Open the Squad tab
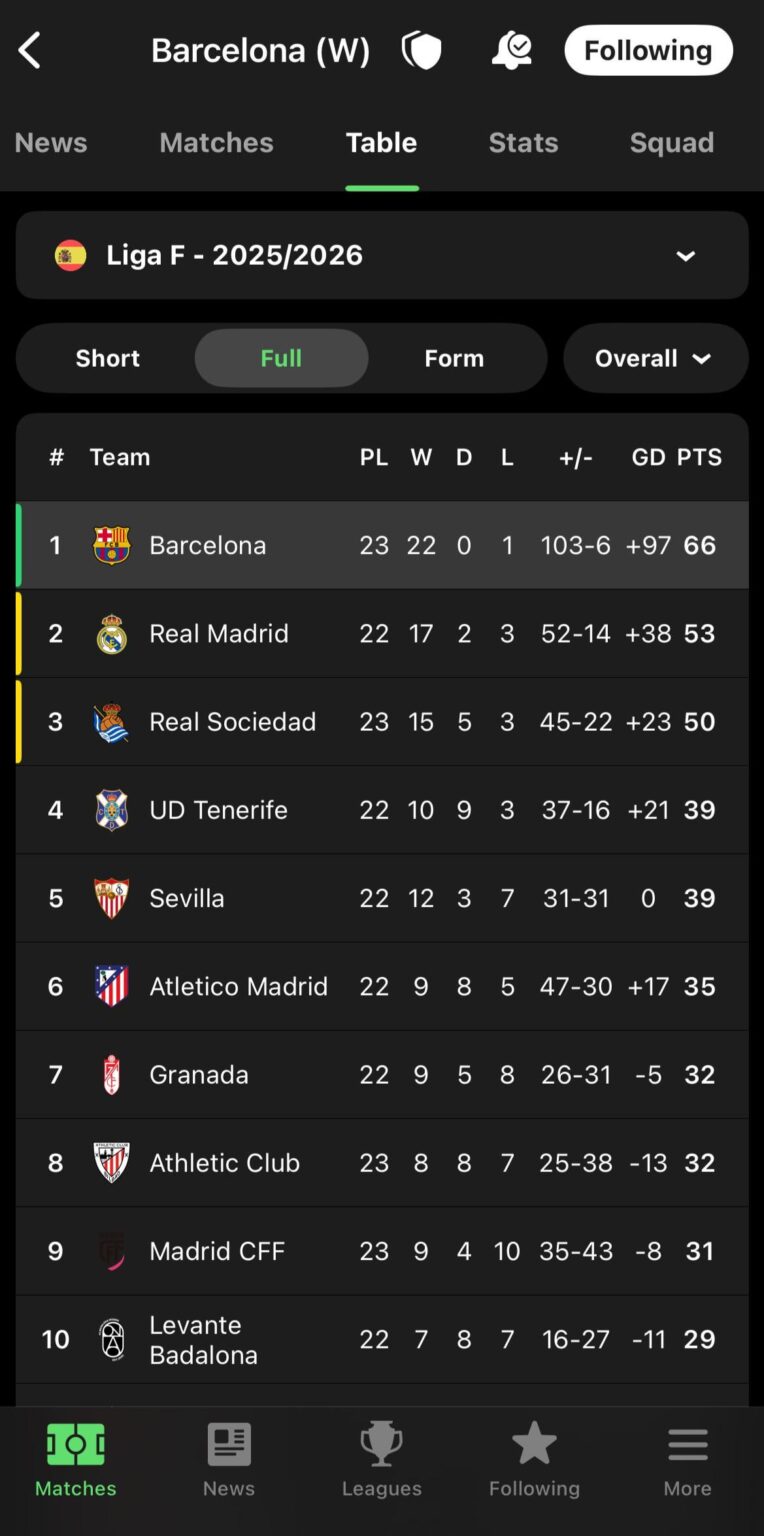764x1536 pixels. point(671,142)
